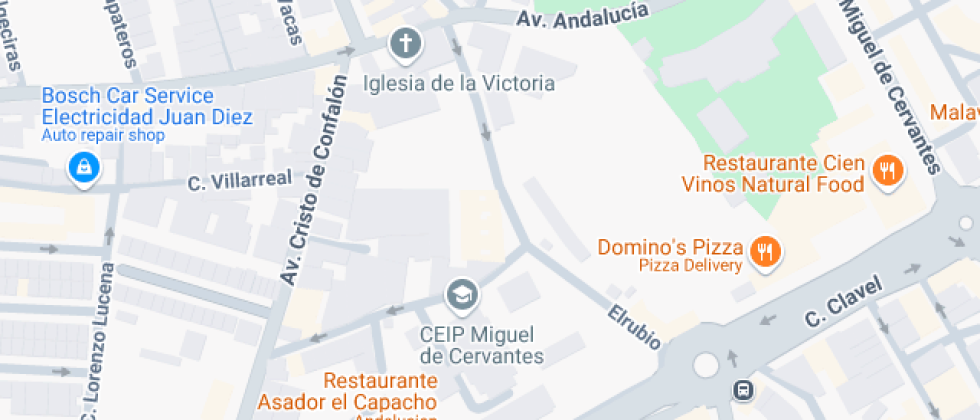Select the CEIP Miguel de Cervantes school marker

(462, 294)
